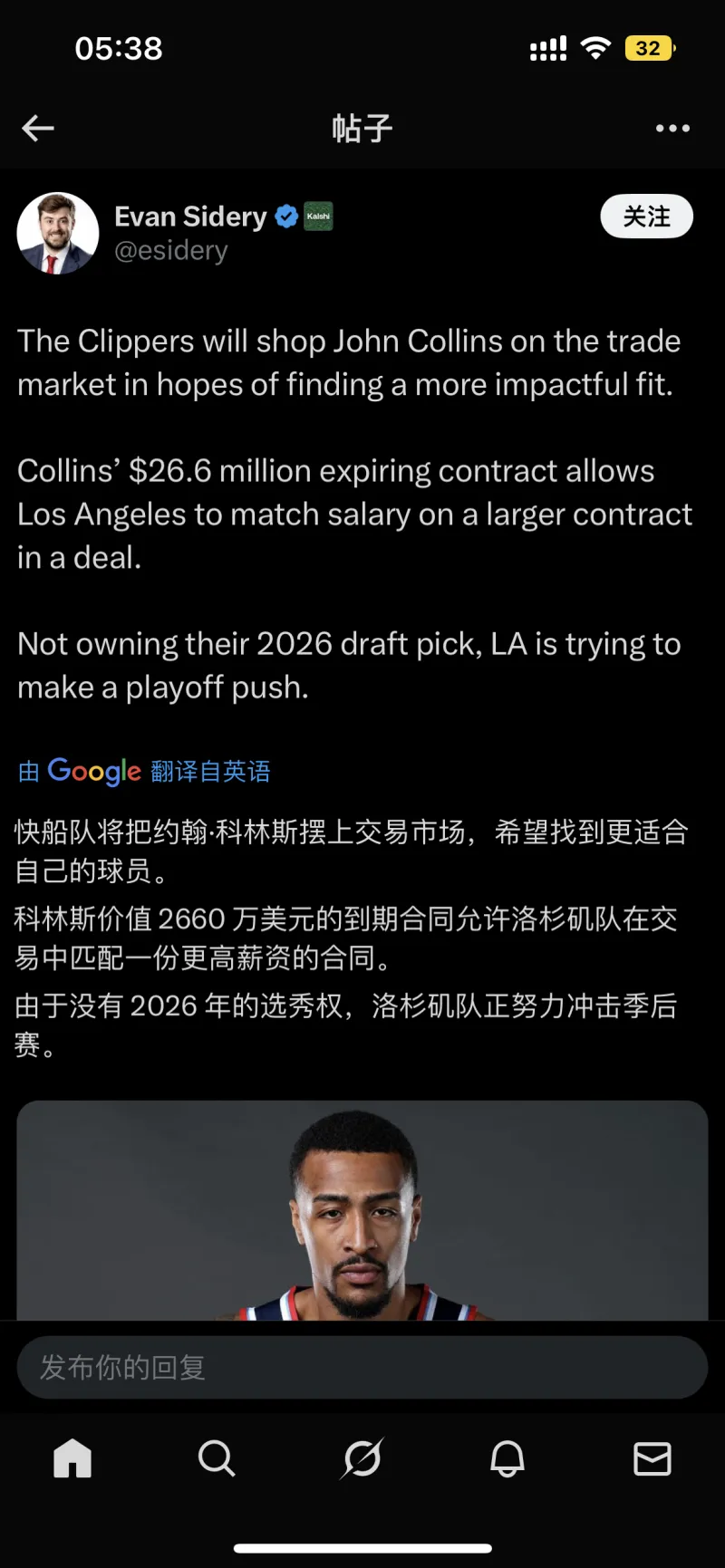725x1568 pixels.
Task: Open the Notifications bell icon
Action: (507, 1458)
